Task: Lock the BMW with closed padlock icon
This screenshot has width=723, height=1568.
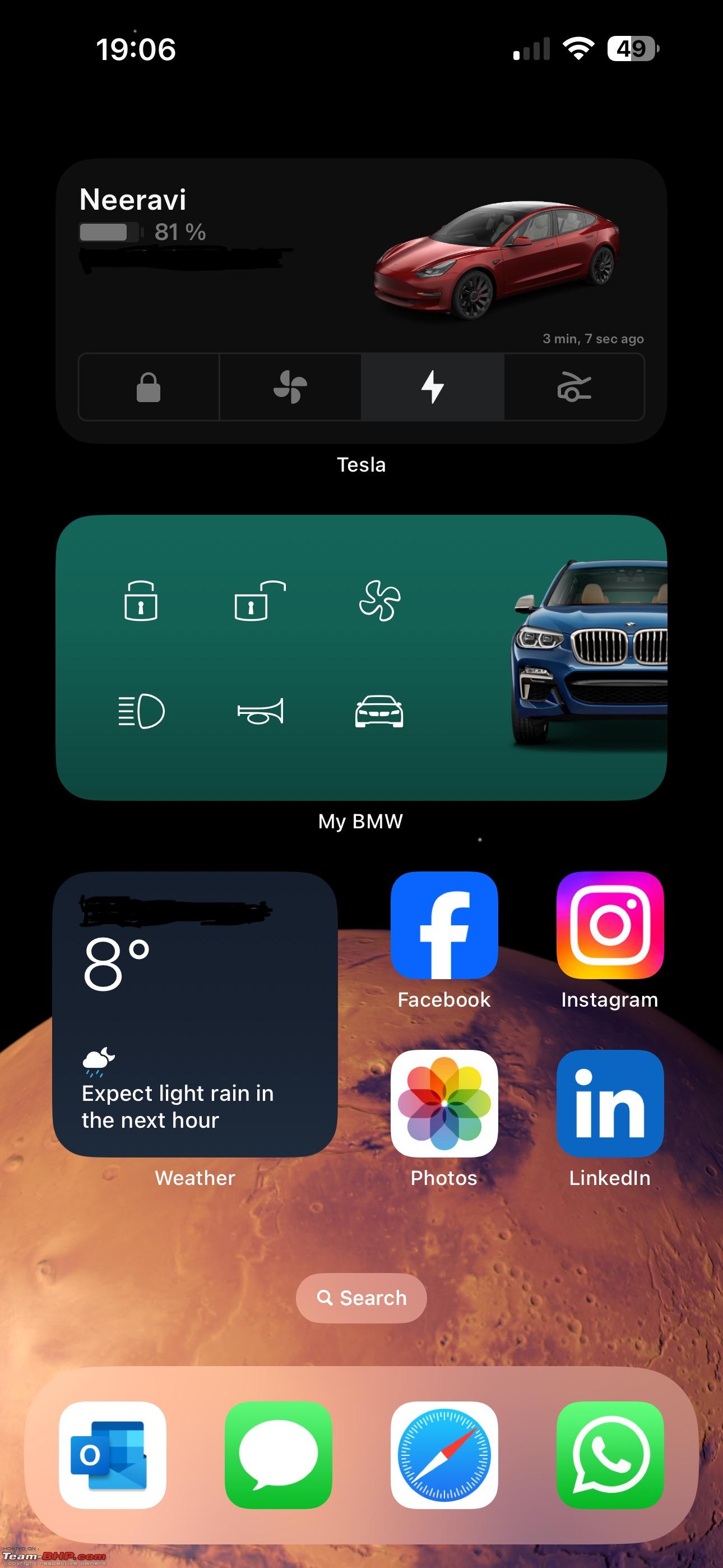Action: point(141,601)
